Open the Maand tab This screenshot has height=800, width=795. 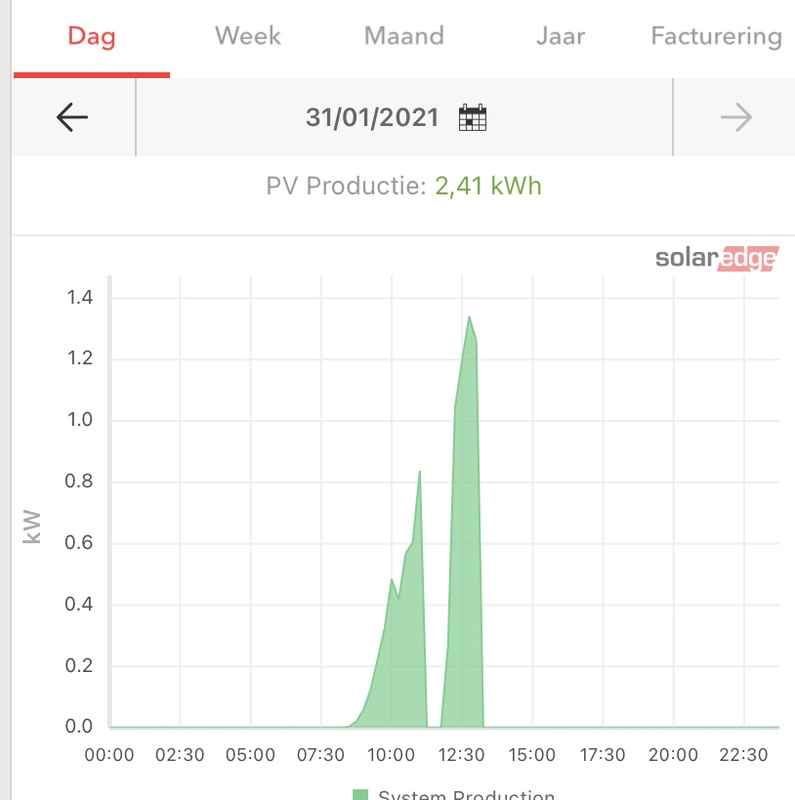pos(403,37)
